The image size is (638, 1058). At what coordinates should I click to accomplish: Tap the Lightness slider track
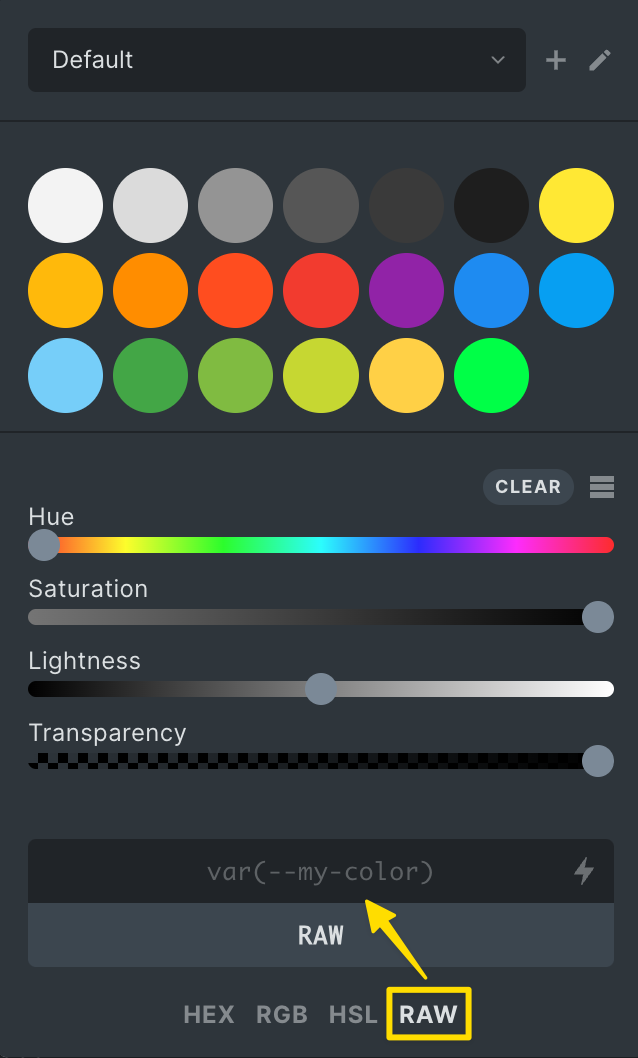tap(321, 689)
